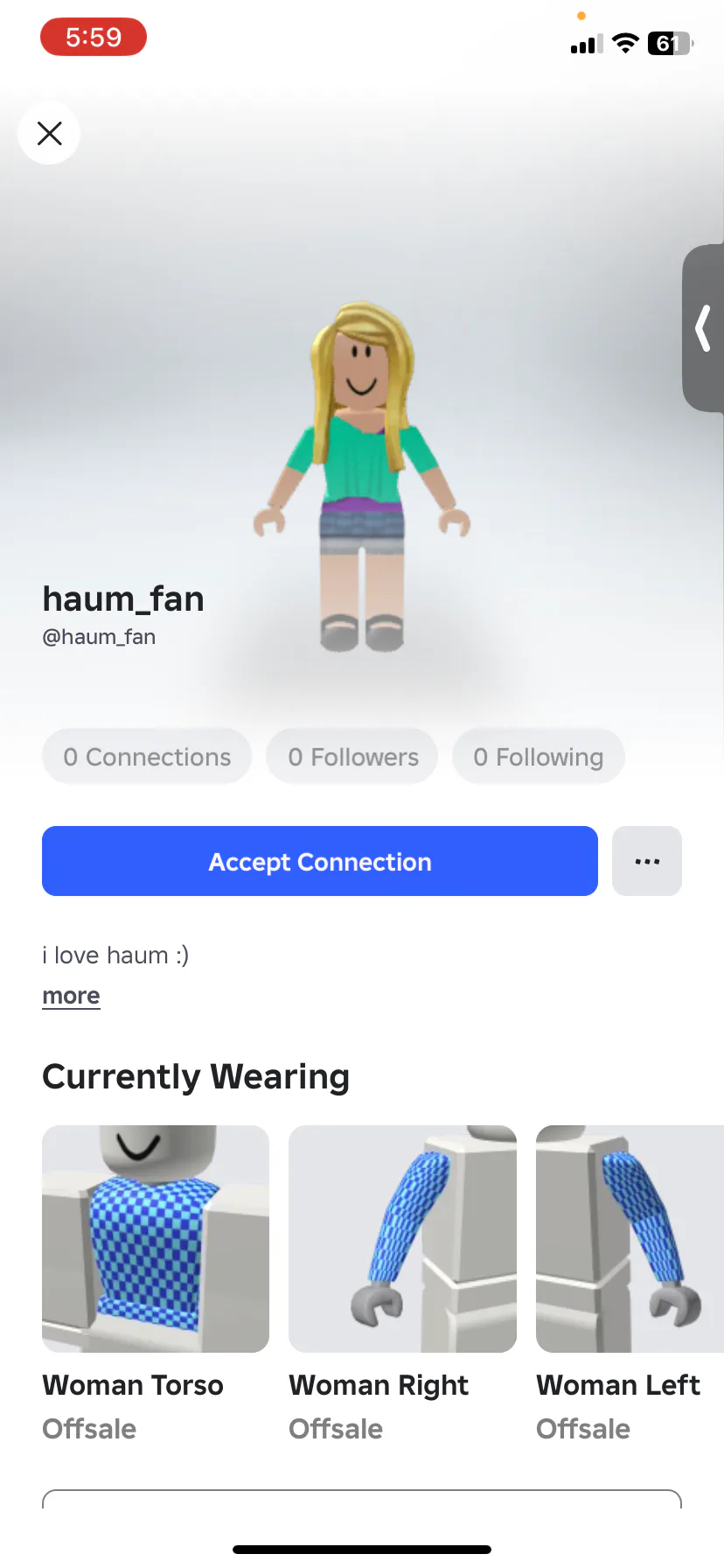Expand the bio with the more link
The image size is (724, 1568).
[x=71, y=996]
